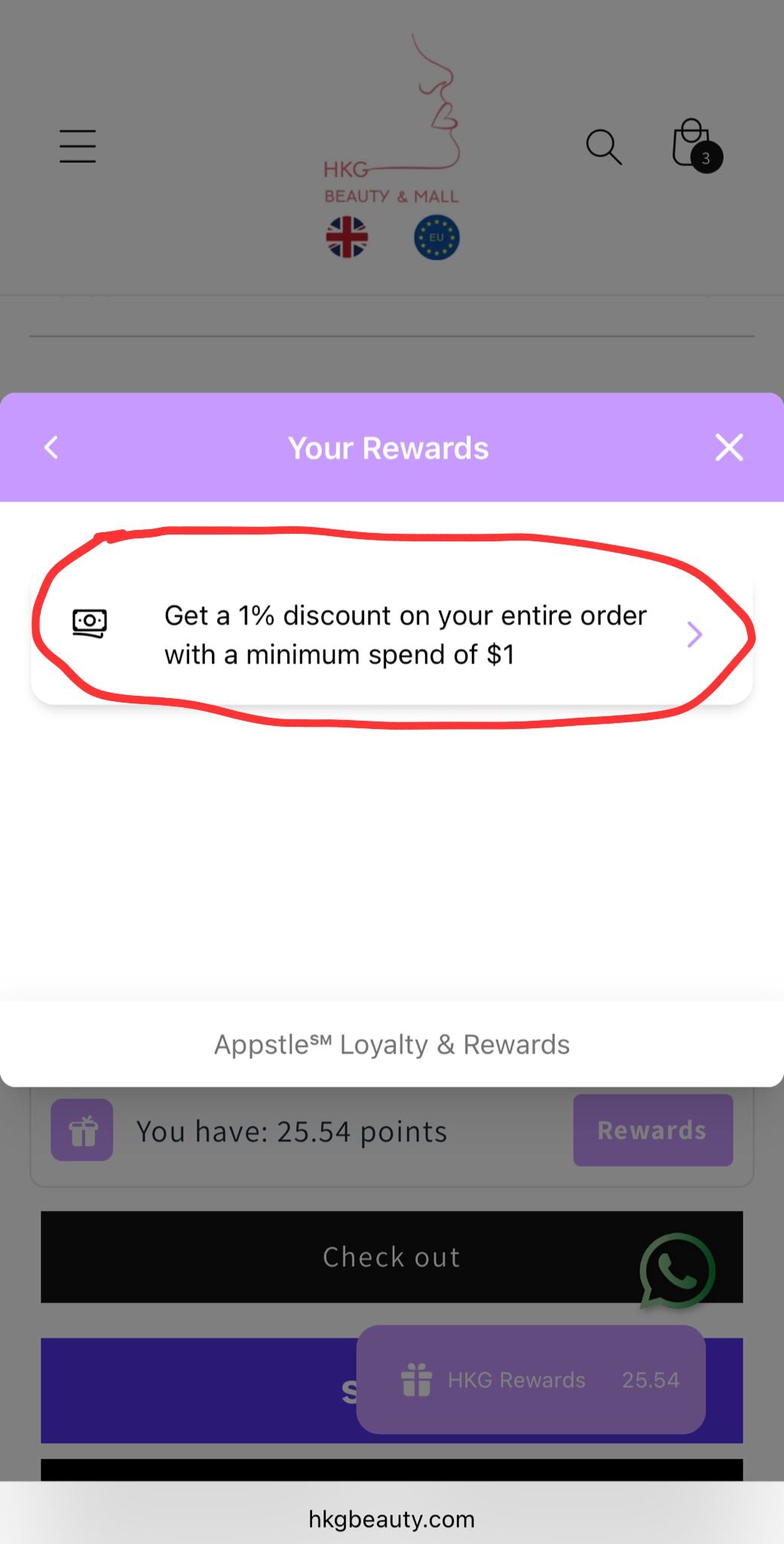Go back in the rewards panel
Viewport: 784px width, 1544px height.
pyautogui.click(x=51, y=448)
